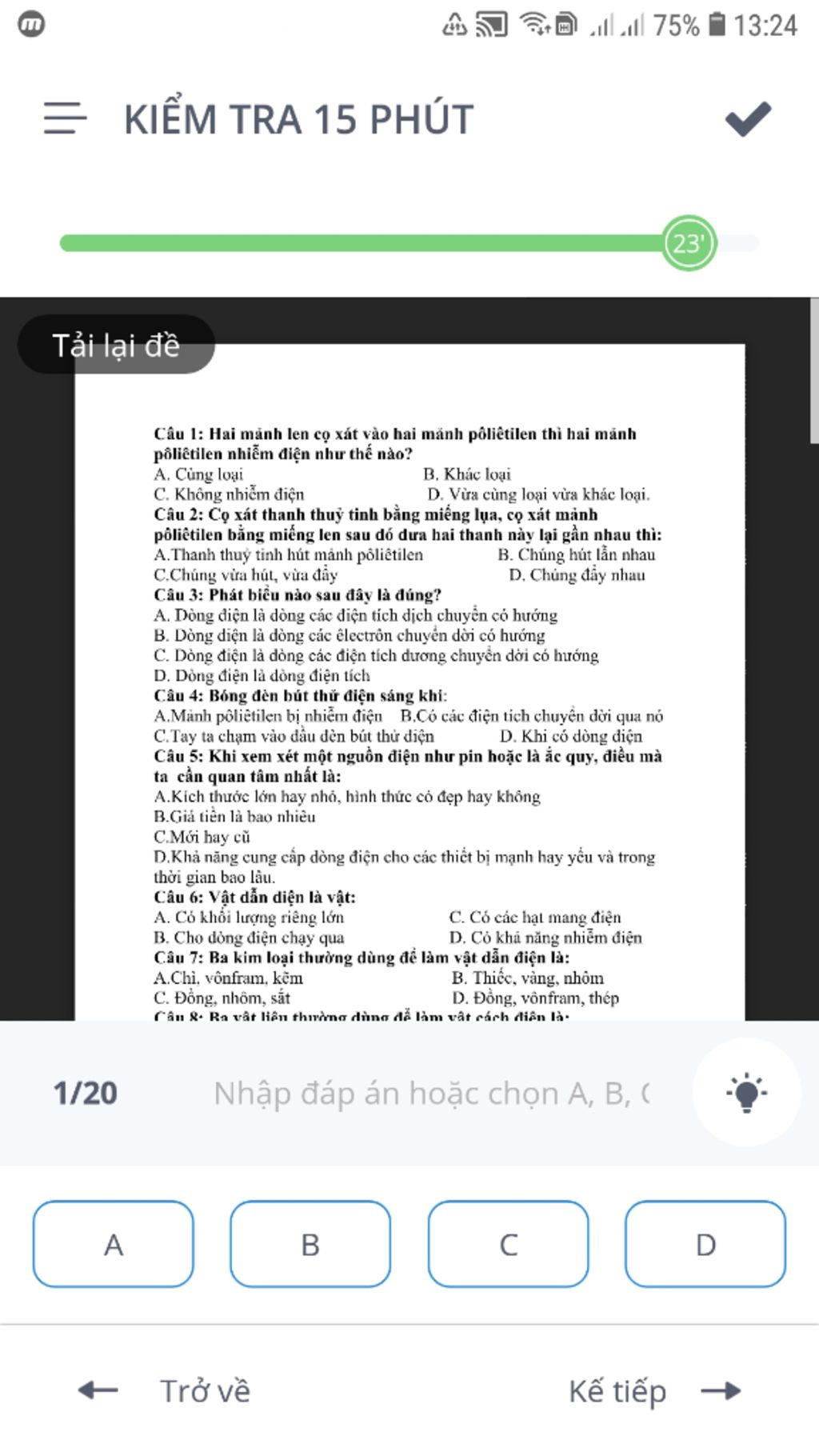Choose answer B
Screen dimensions: 819x1456
[310, 1244]
